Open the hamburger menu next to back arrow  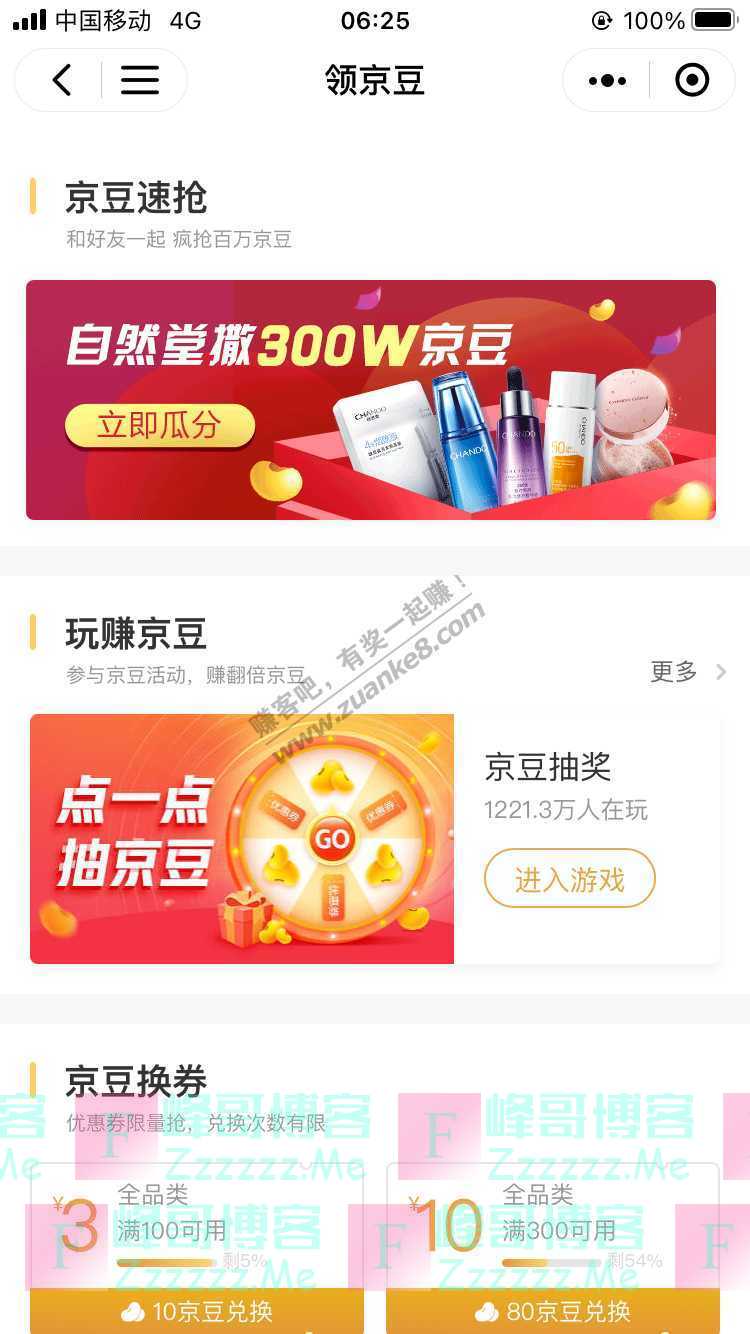tap(140, 80)
